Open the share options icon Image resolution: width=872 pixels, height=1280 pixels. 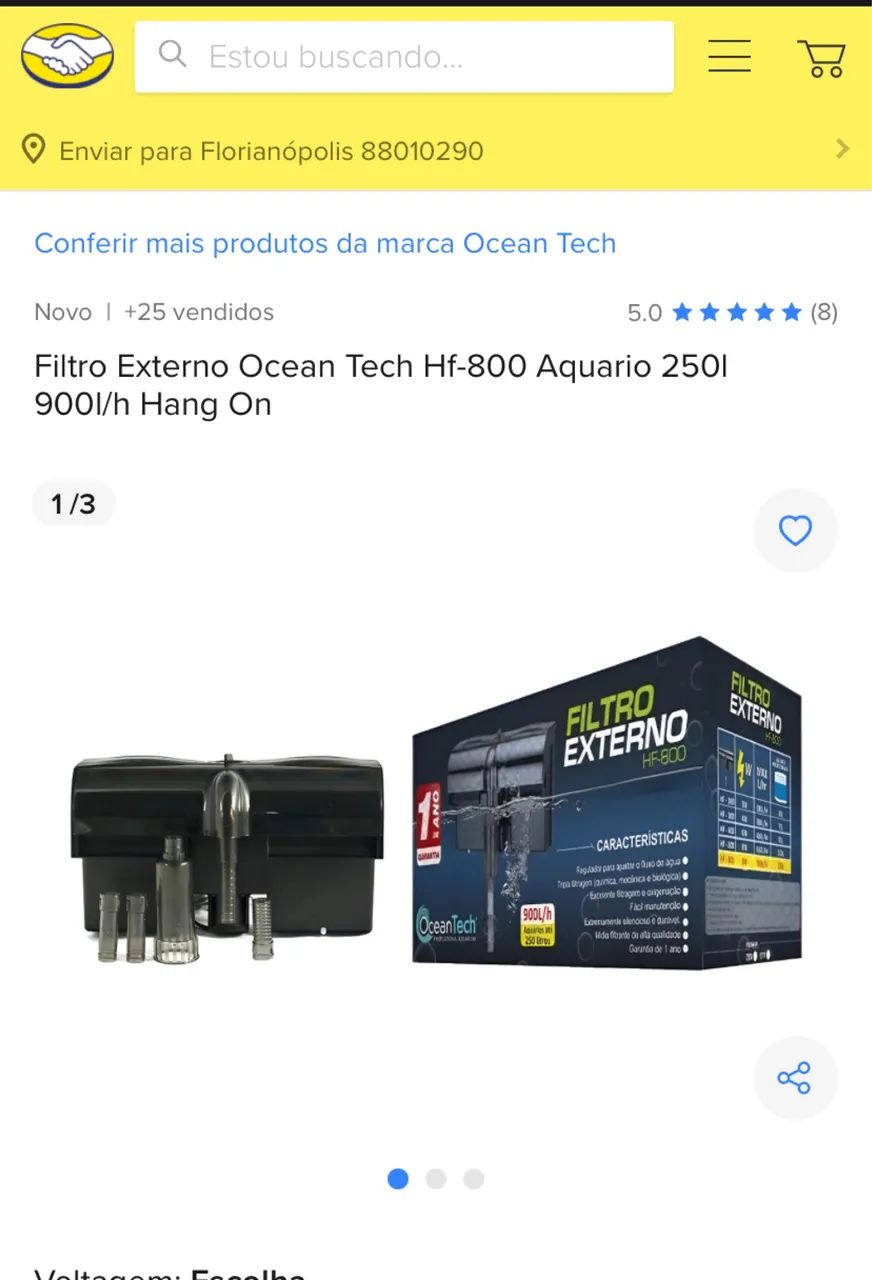[x=795, y=1078]
